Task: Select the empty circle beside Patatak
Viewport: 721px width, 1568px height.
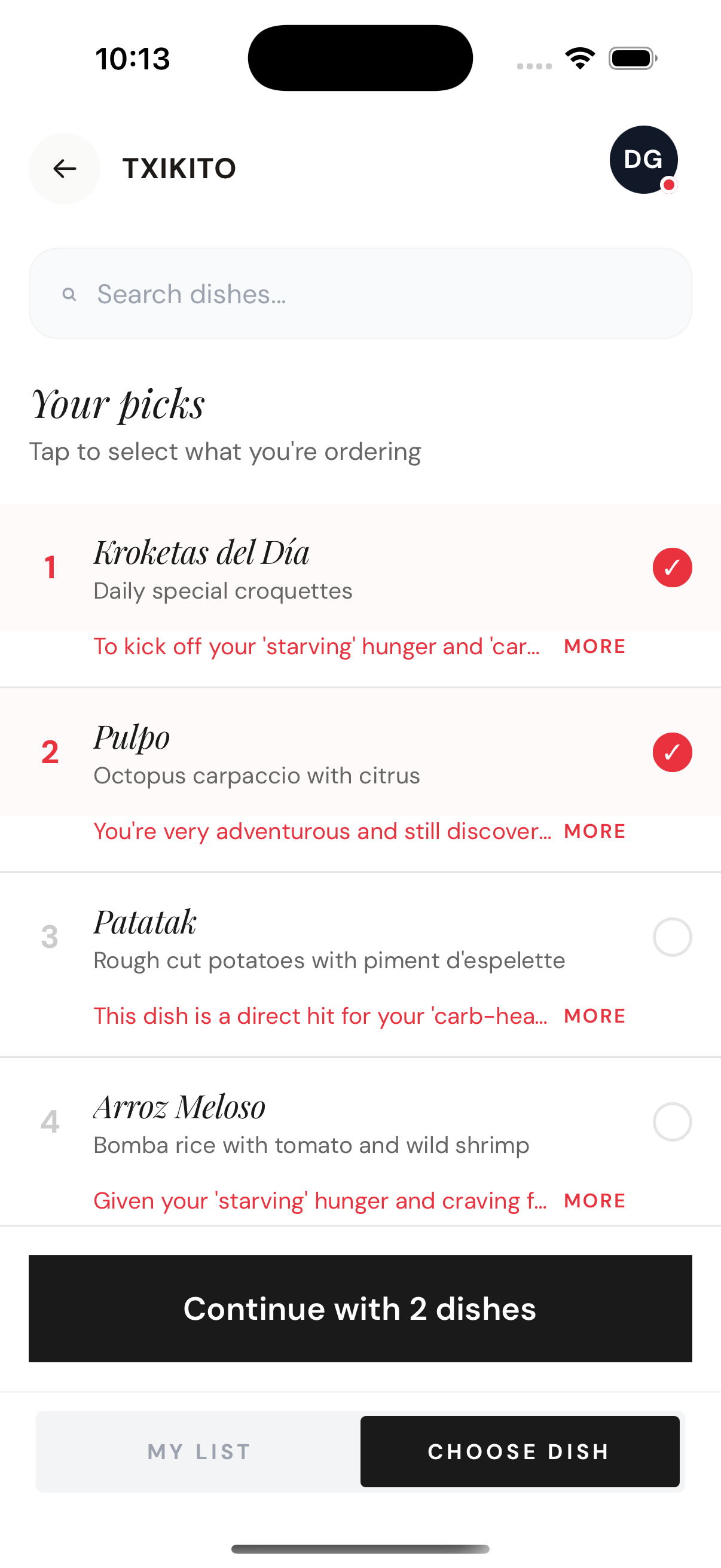Action: click(672, 938)
